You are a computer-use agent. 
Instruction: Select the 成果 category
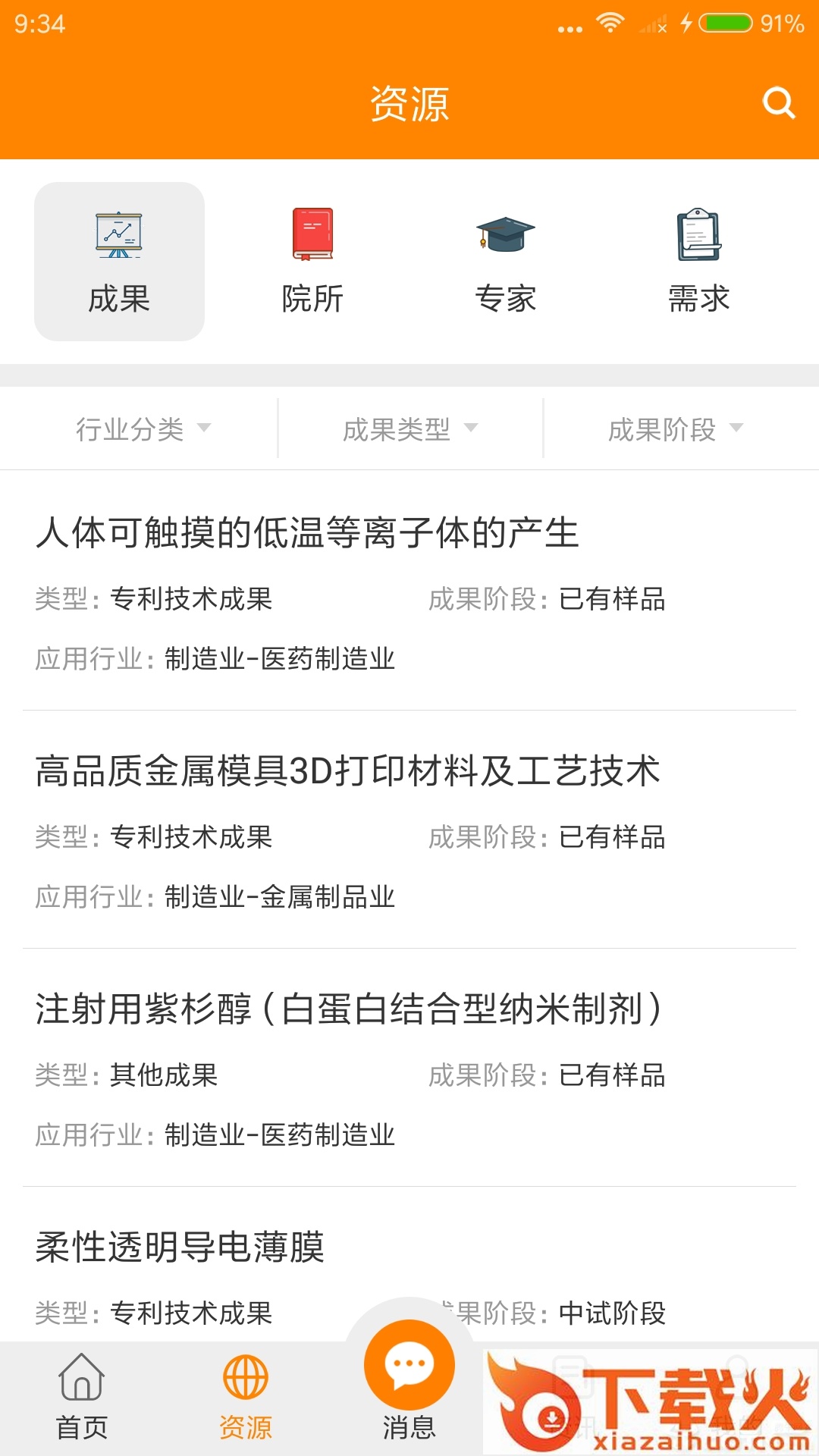119,262
